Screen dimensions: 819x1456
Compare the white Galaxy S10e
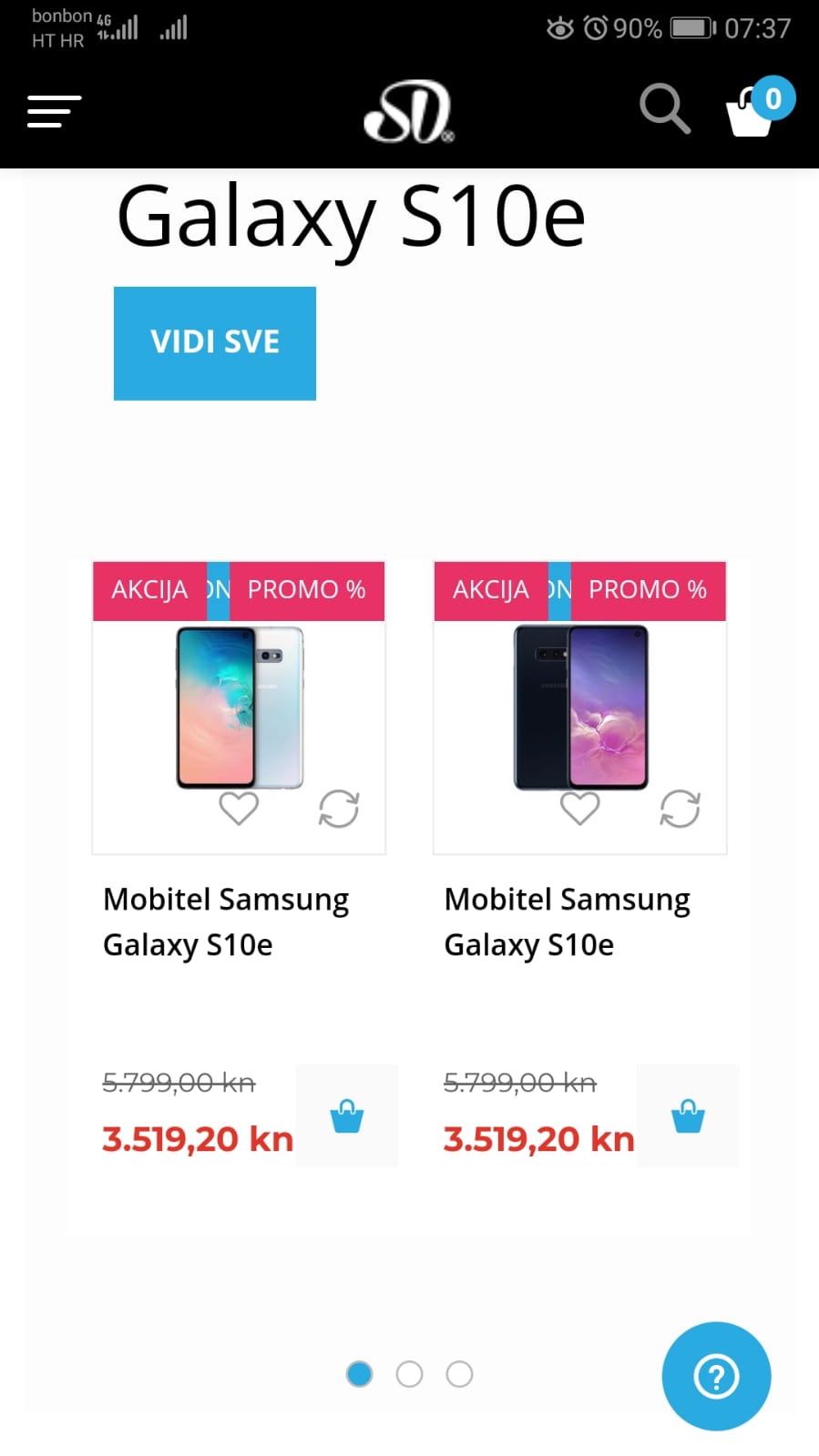tap(339, 808)
